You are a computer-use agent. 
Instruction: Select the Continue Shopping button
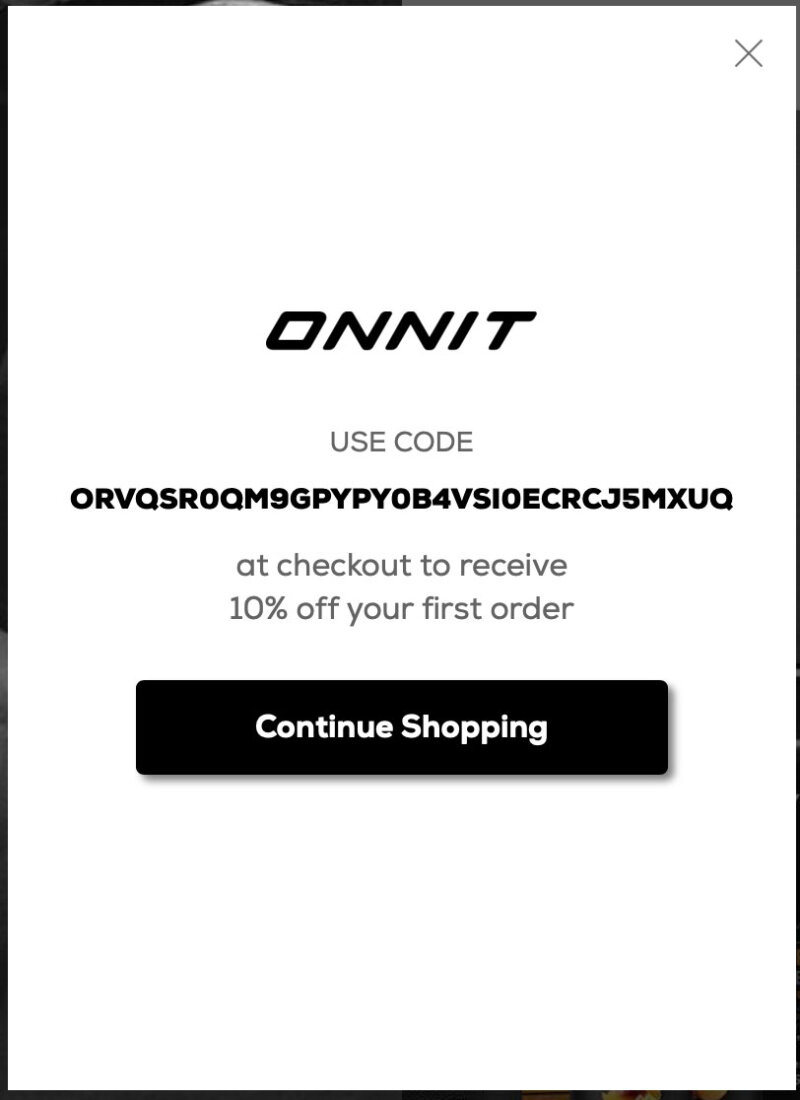click(x=400, y=727)
